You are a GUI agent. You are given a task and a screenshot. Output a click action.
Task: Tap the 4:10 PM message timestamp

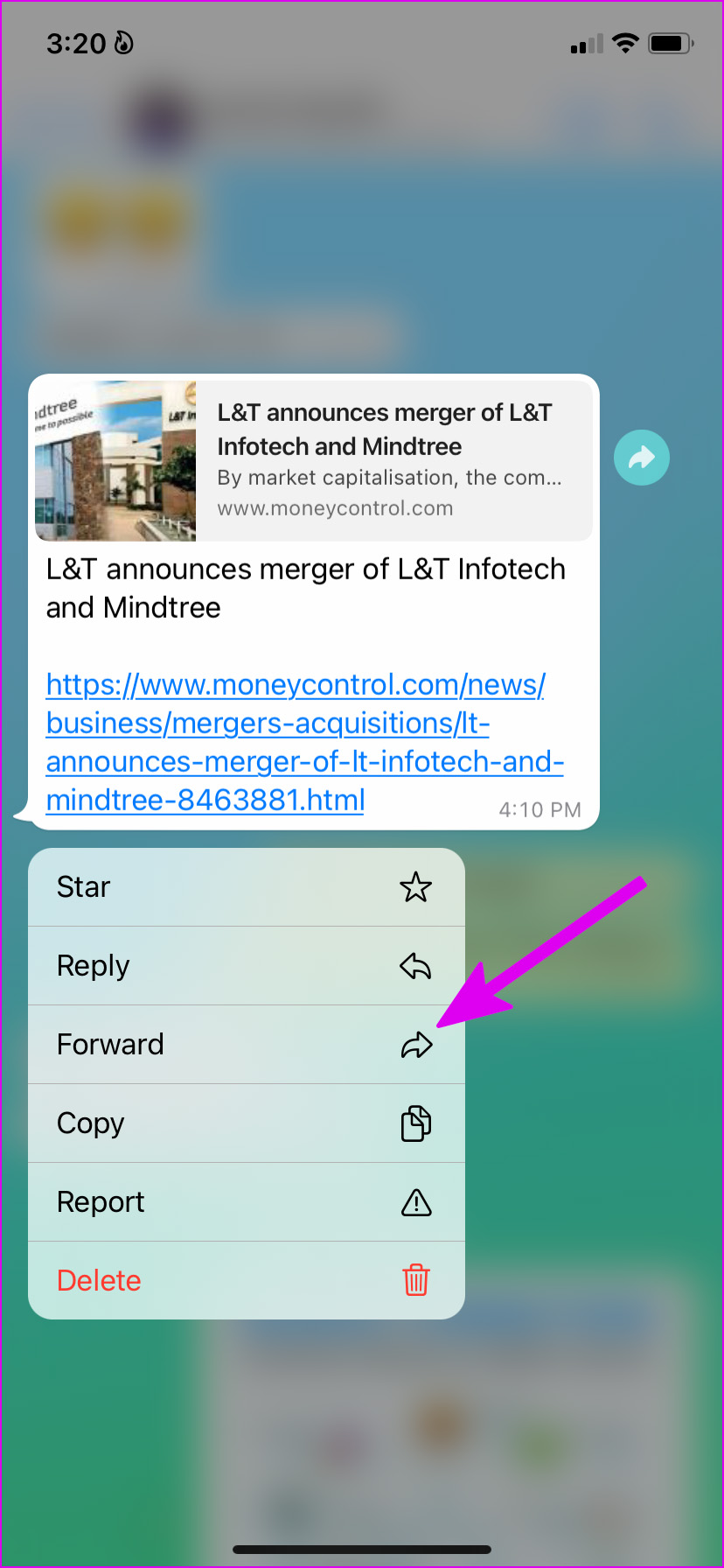(x=540, y=809)
